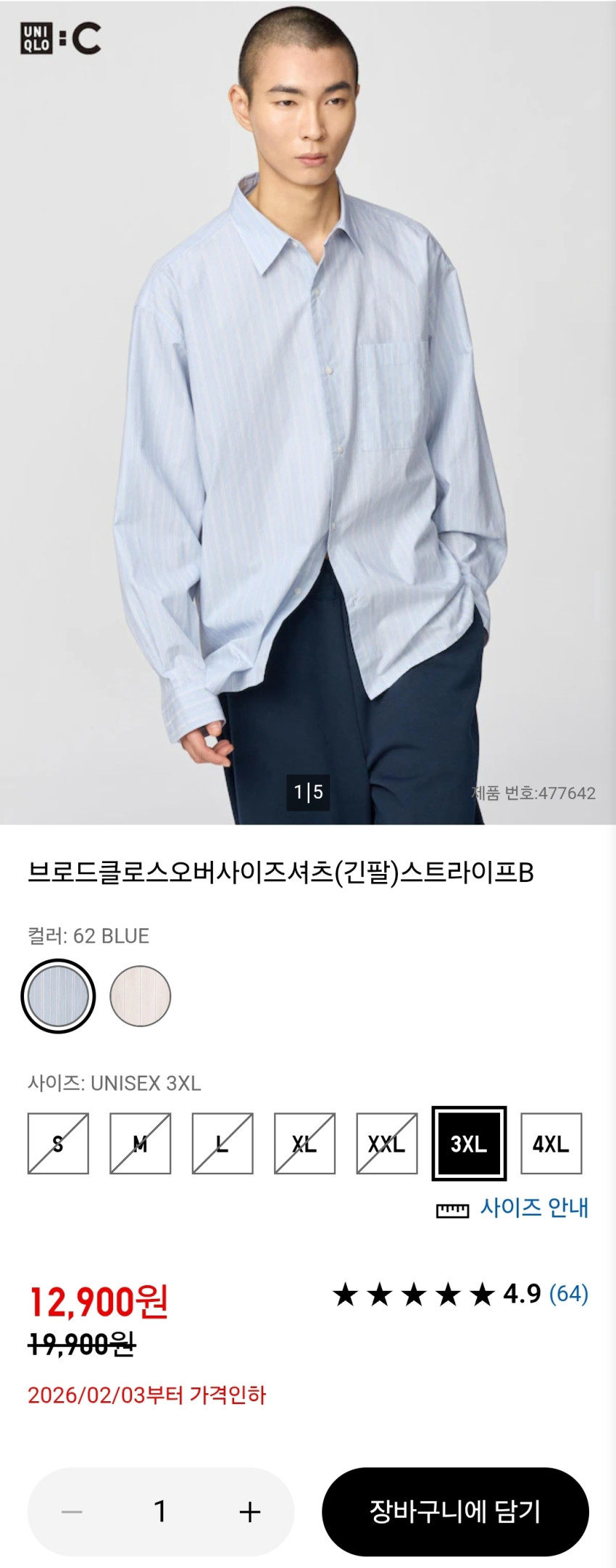Select the blue striped color swatch
The height and width of the screenshot is (1568, 616).
pos(58,996)
